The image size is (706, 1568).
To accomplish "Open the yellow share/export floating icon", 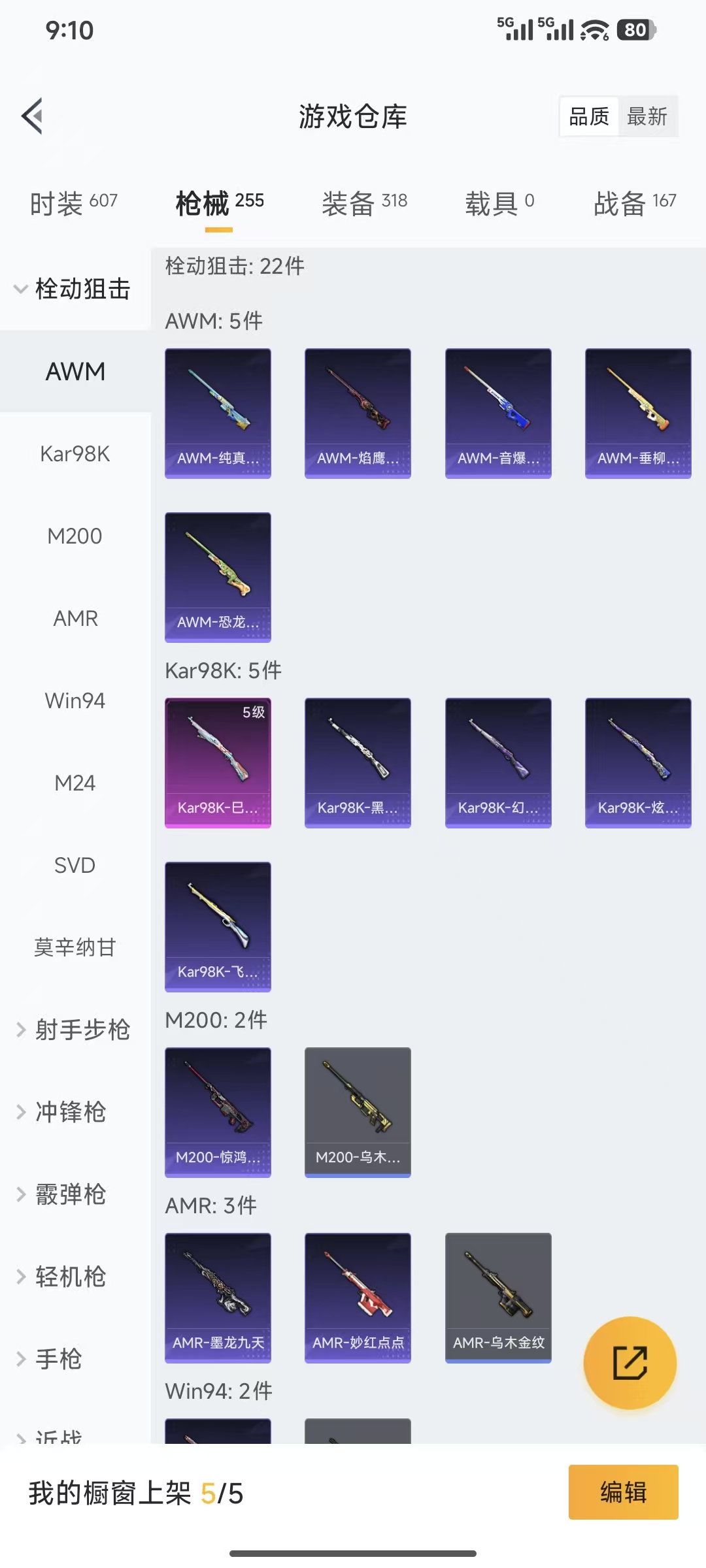I will (630, 1364).
